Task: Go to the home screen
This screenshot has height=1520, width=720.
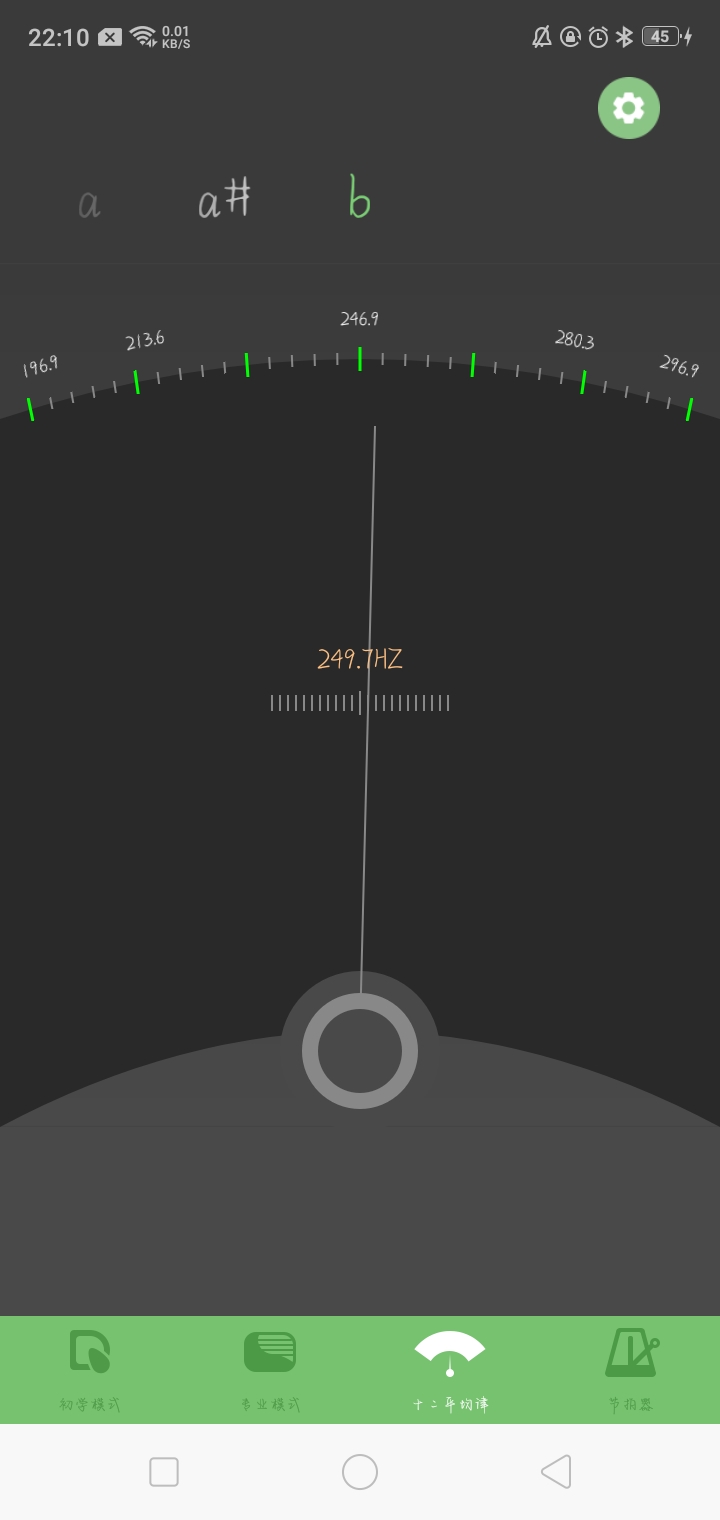Action: [x=360, y=1472]
